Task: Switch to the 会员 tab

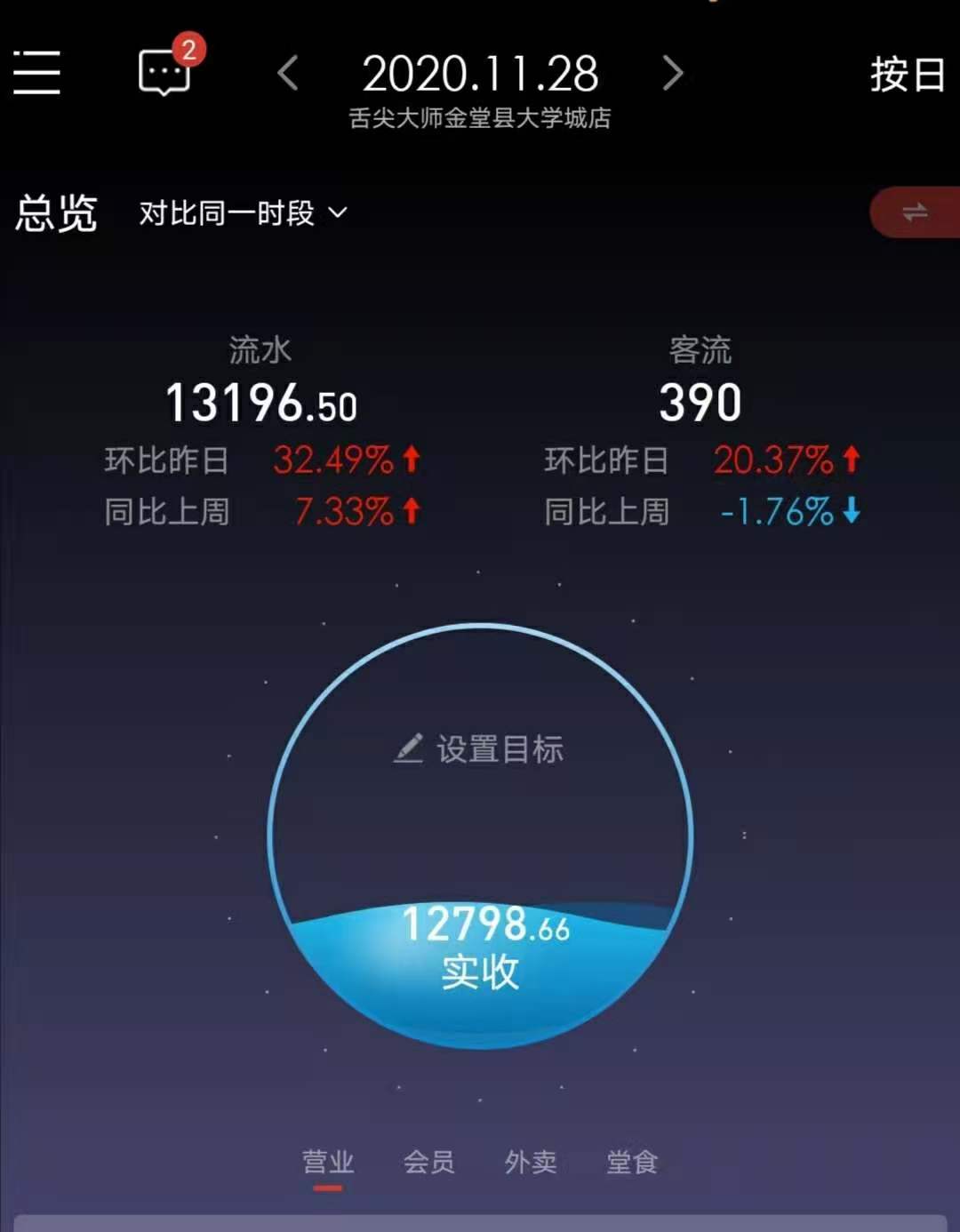Action: (x=432, y=1162)
